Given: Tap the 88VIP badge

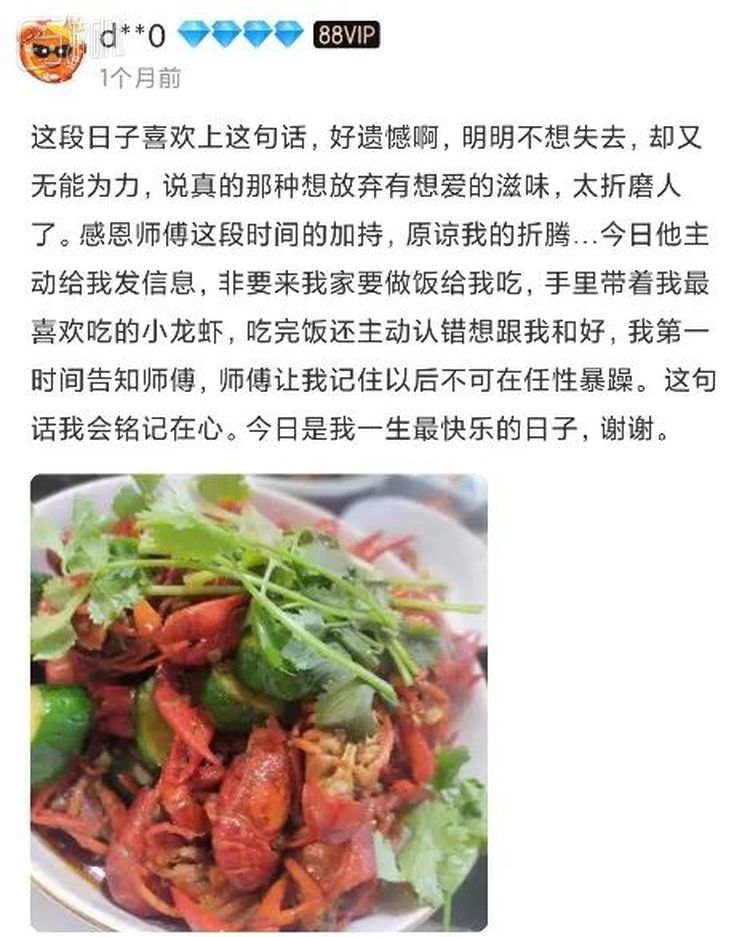Looking at the screenshot, I should [346, 35].
